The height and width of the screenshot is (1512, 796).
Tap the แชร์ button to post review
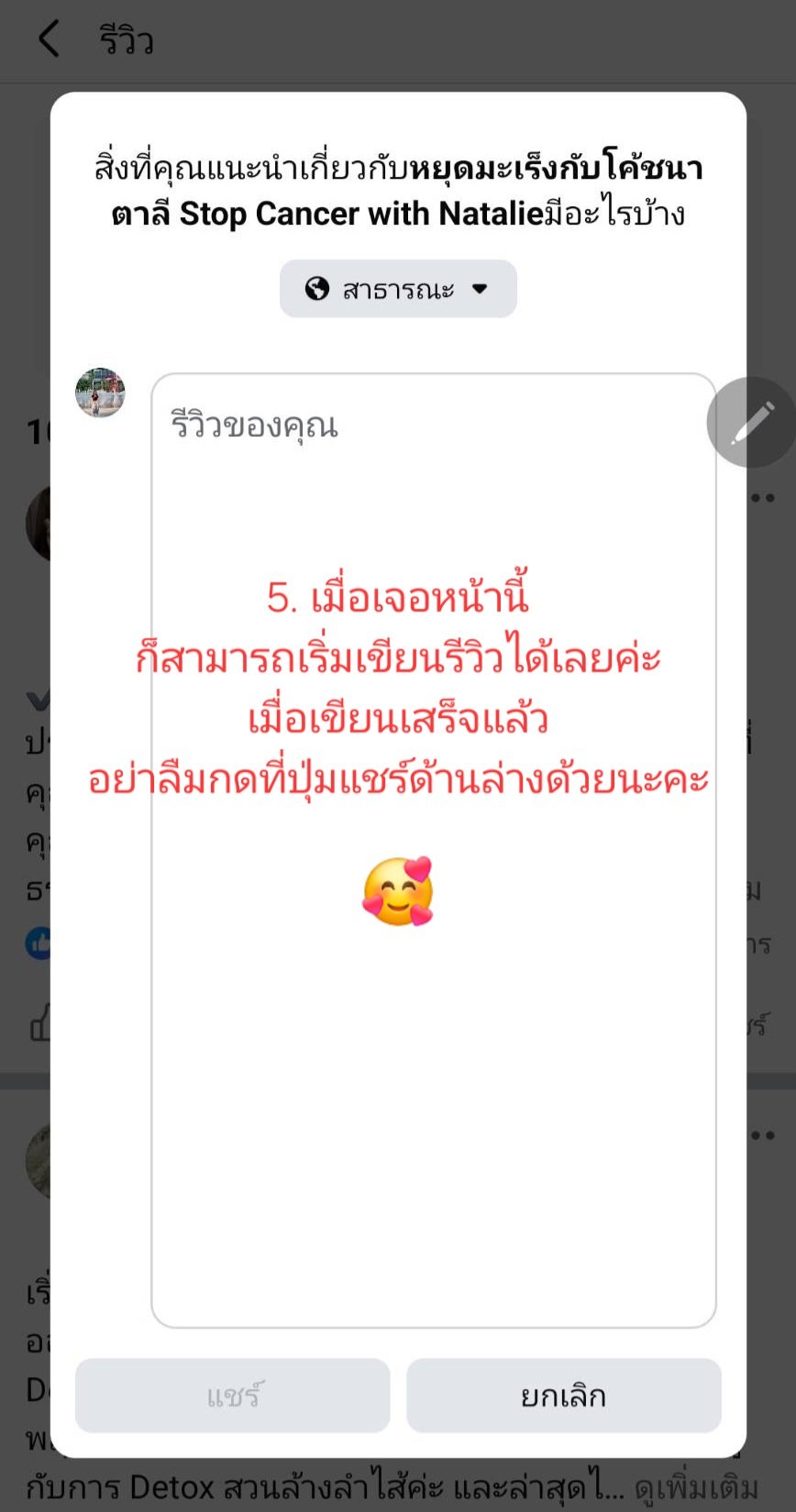tap(233, 1395)
